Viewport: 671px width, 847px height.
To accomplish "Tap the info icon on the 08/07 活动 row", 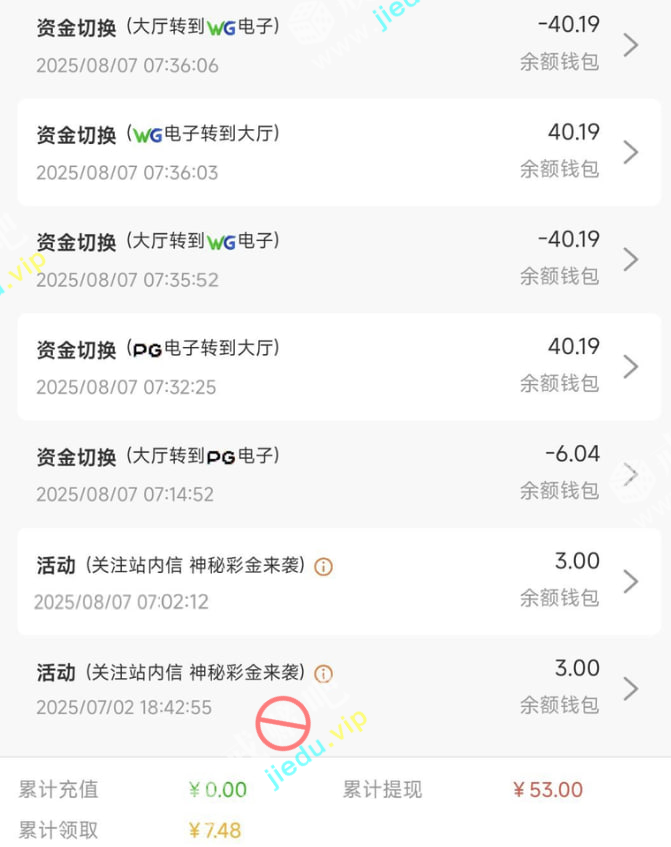I will 323,567.
